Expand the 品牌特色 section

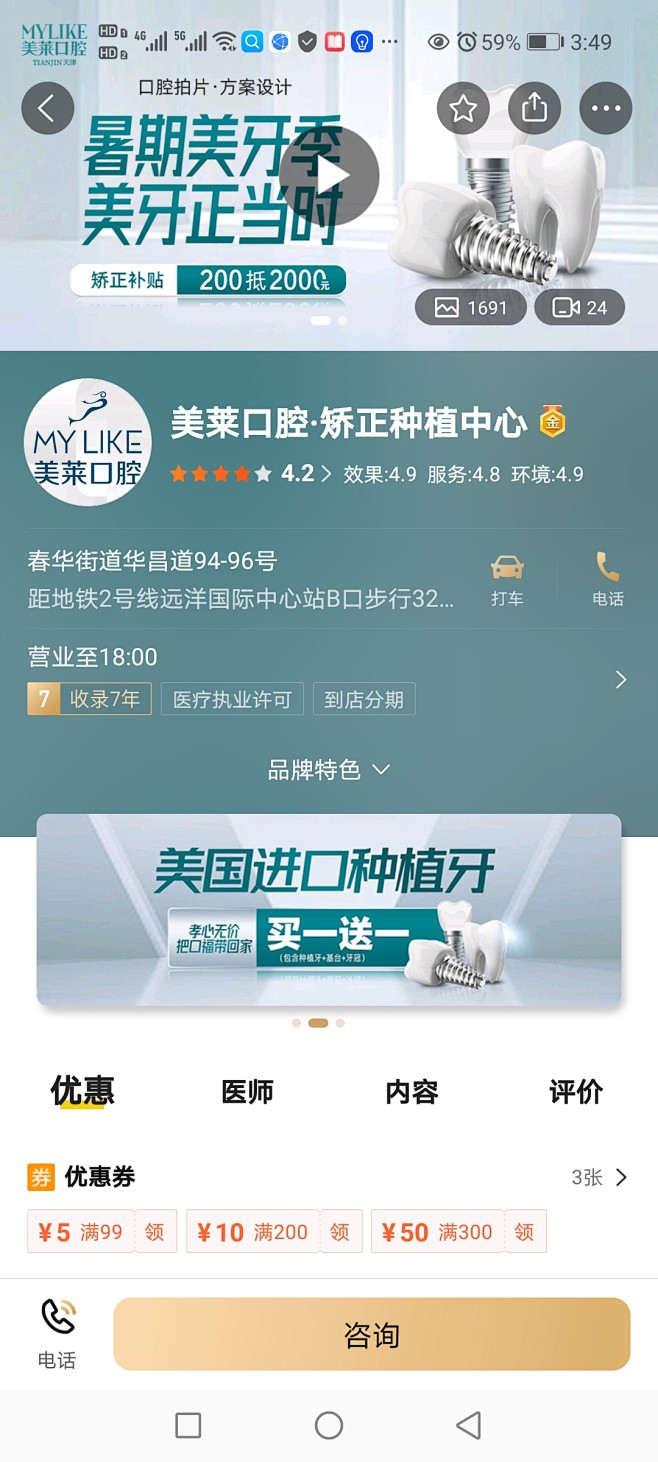pos(329,769)
